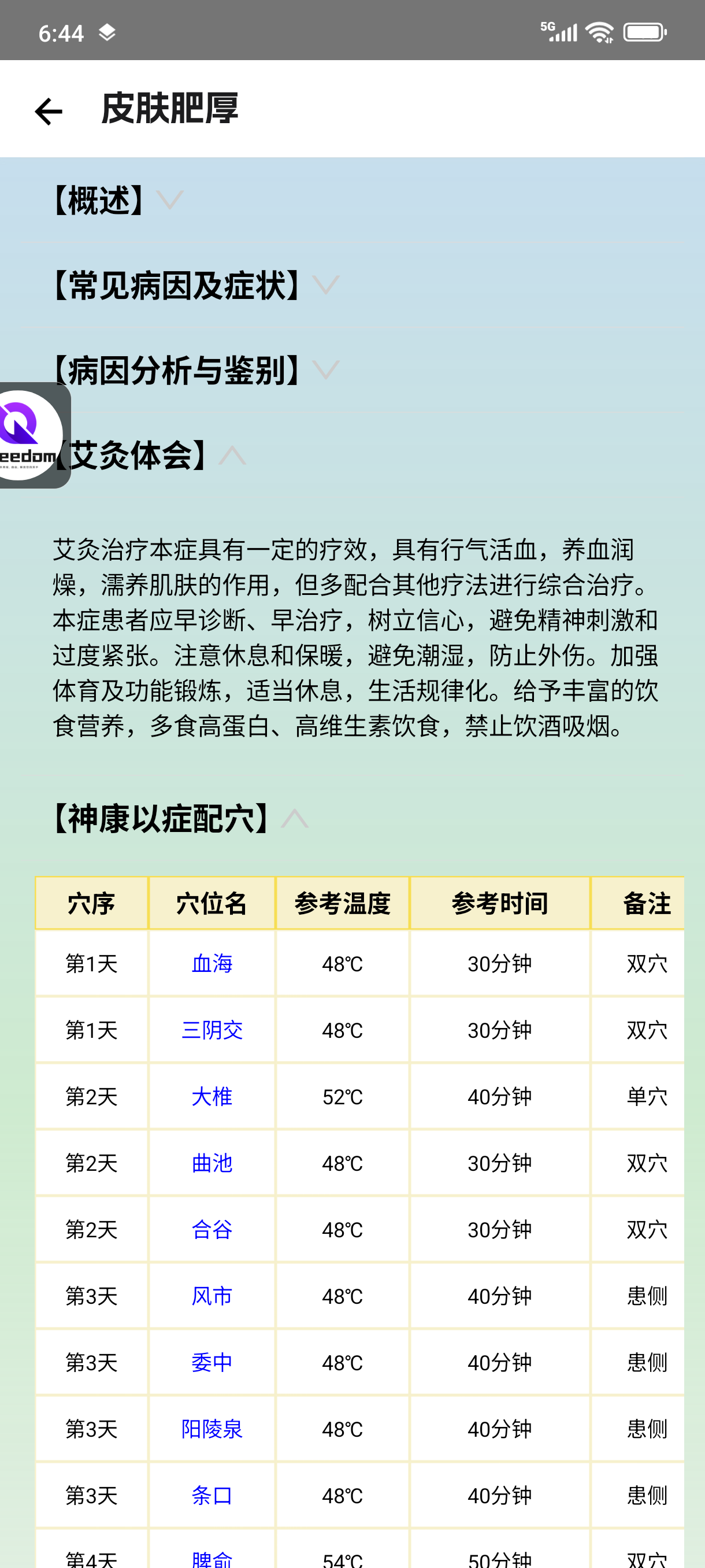Open the 血海 acupoint link

point(211,964)
